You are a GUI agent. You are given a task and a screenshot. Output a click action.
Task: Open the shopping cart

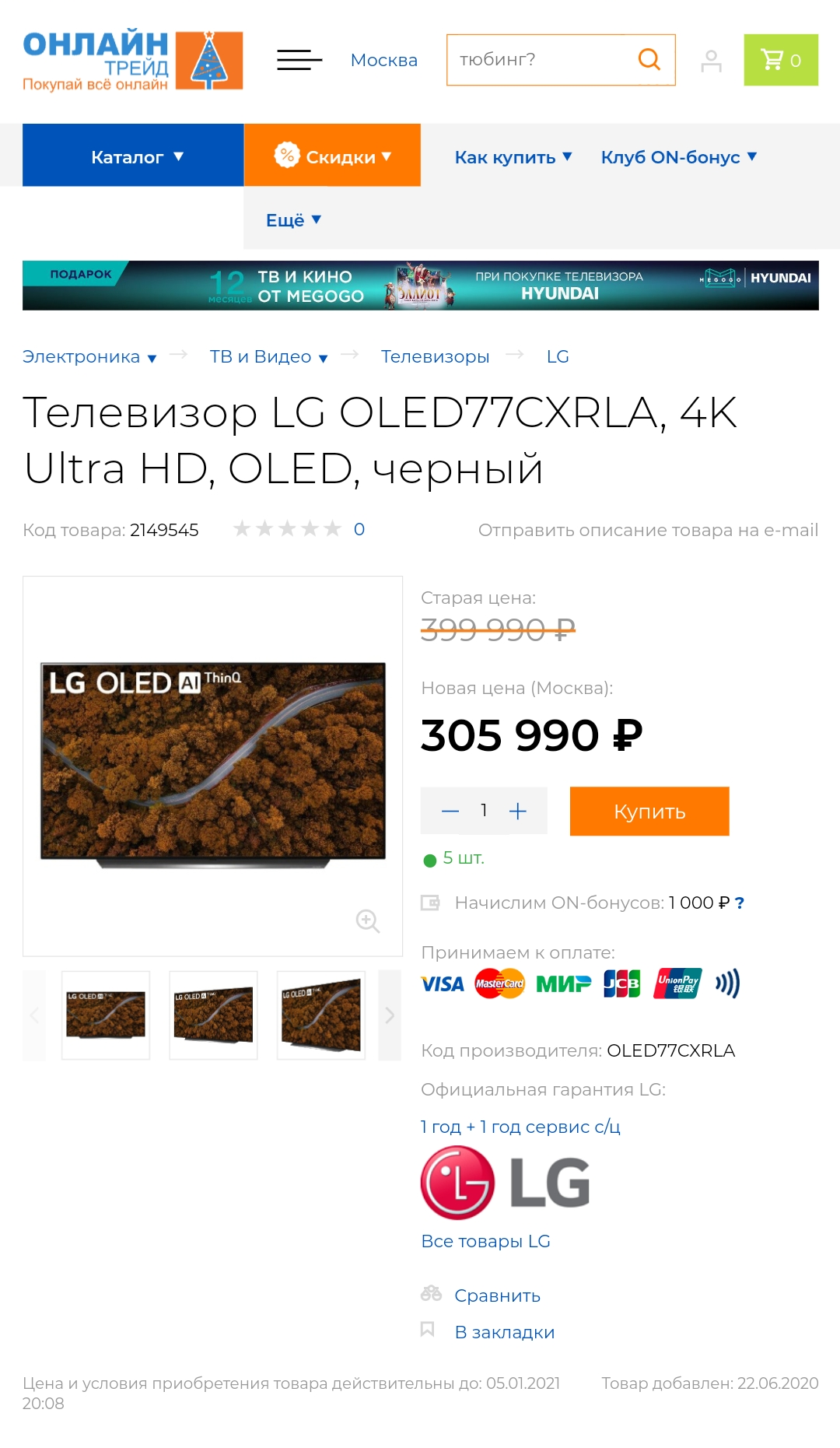point(780,60)
